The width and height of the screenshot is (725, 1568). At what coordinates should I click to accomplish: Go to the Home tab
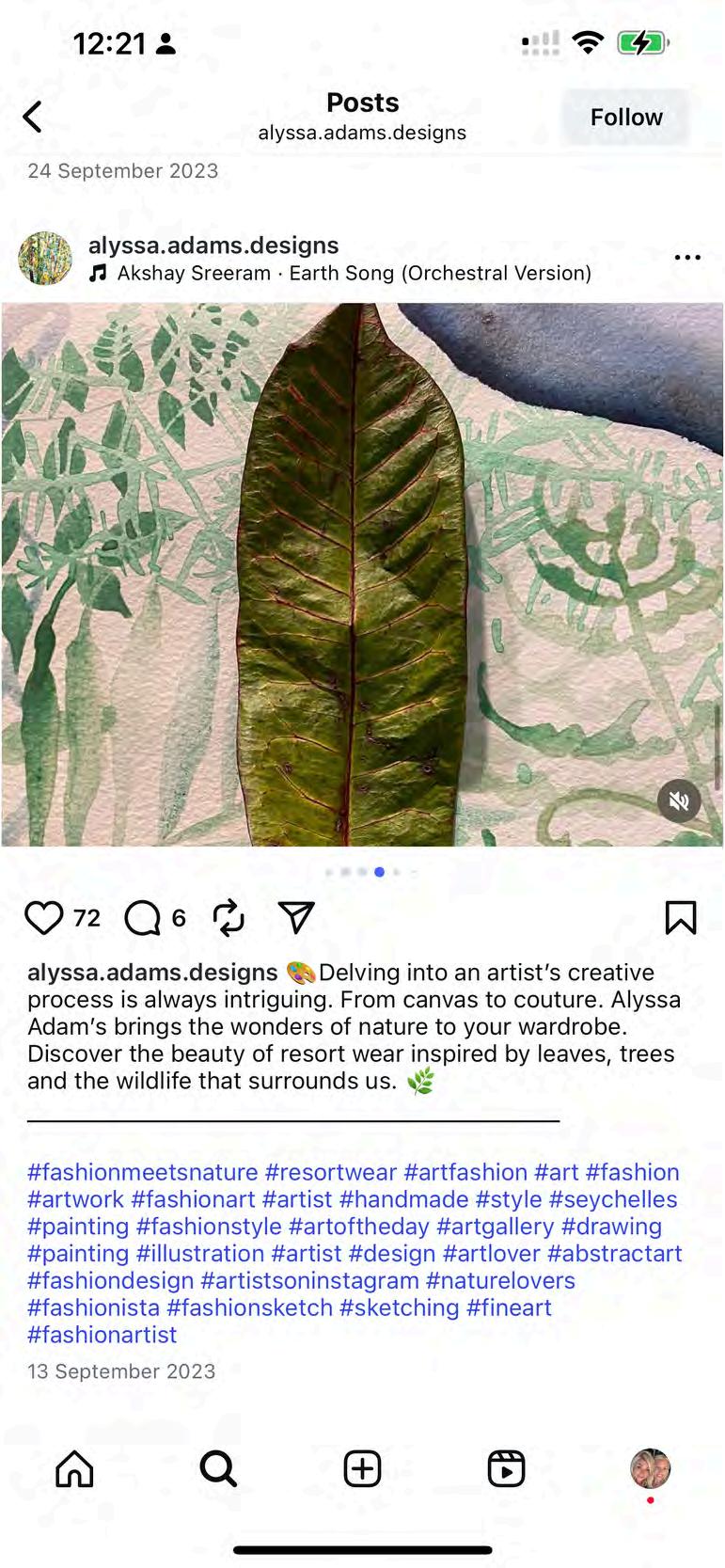[x=74, y=1468]
